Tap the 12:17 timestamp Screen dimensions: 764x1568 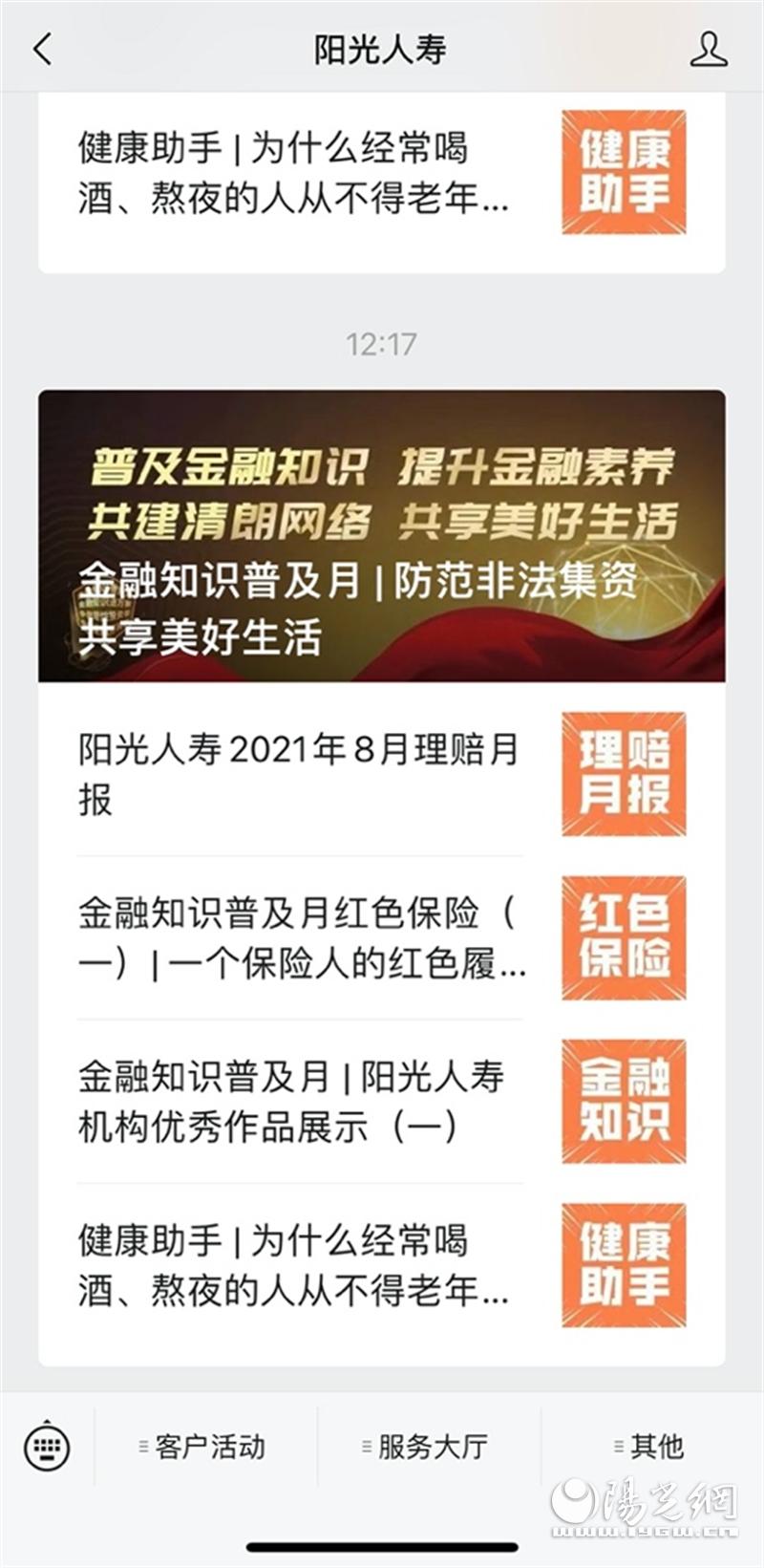coord(382,342)
